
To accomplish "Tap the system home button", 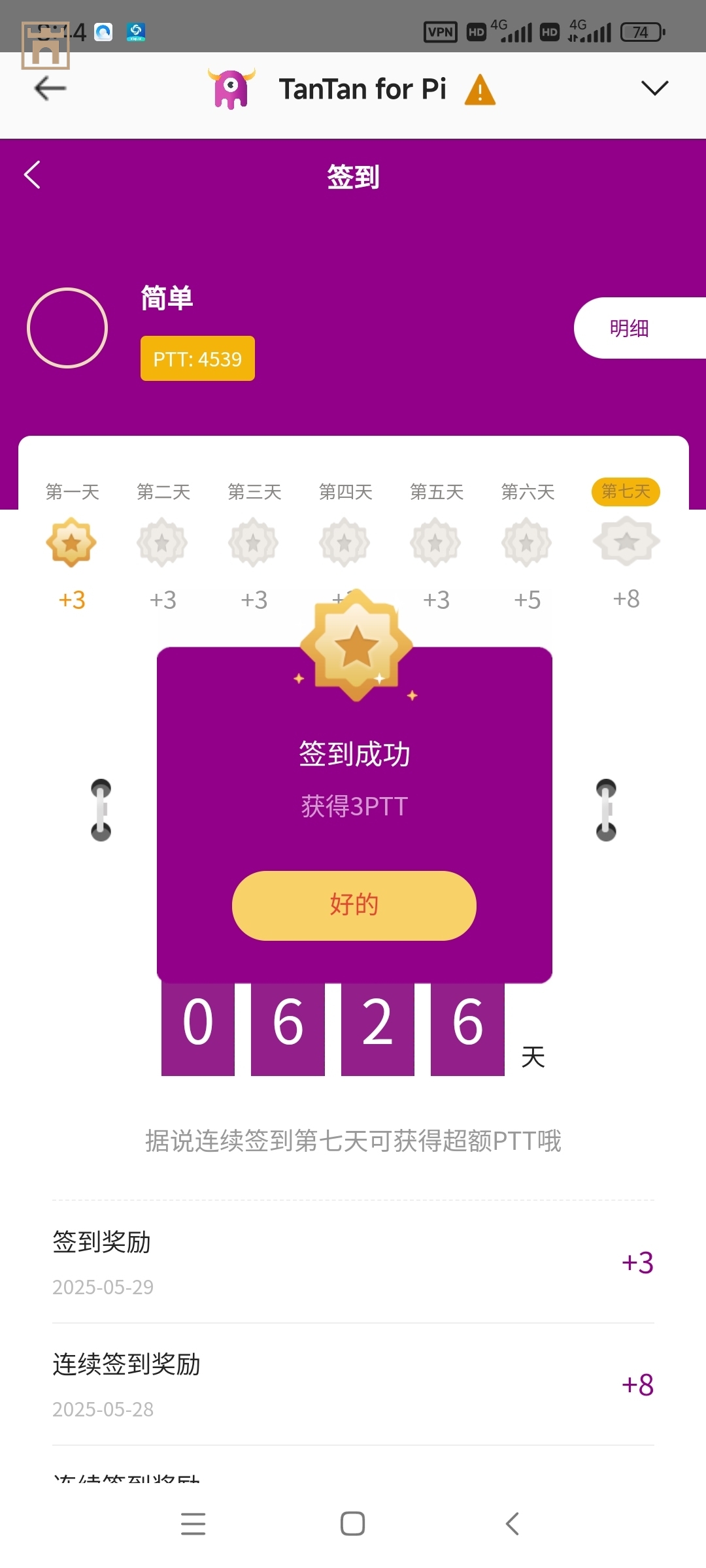I will click(352, 1524).
